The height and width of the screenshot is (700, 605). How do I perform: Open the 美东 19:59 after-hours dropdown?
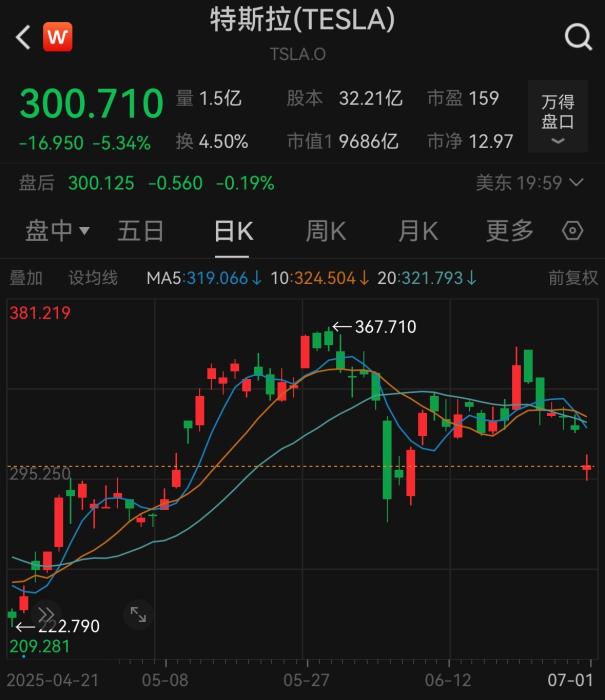pos(529,183)
